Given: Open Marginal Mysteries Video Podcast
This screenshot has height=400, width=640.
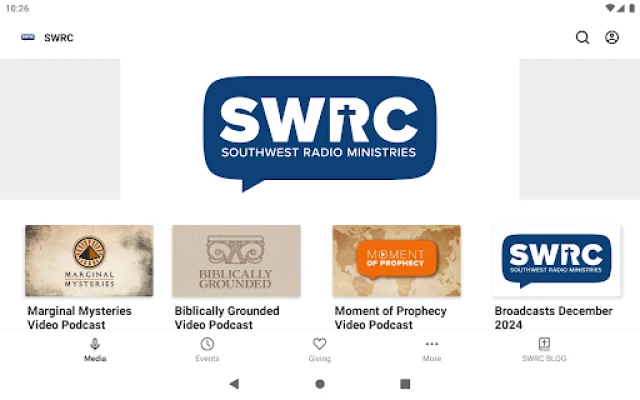Looking at the screenshot, I should click(x=89, y=261).
